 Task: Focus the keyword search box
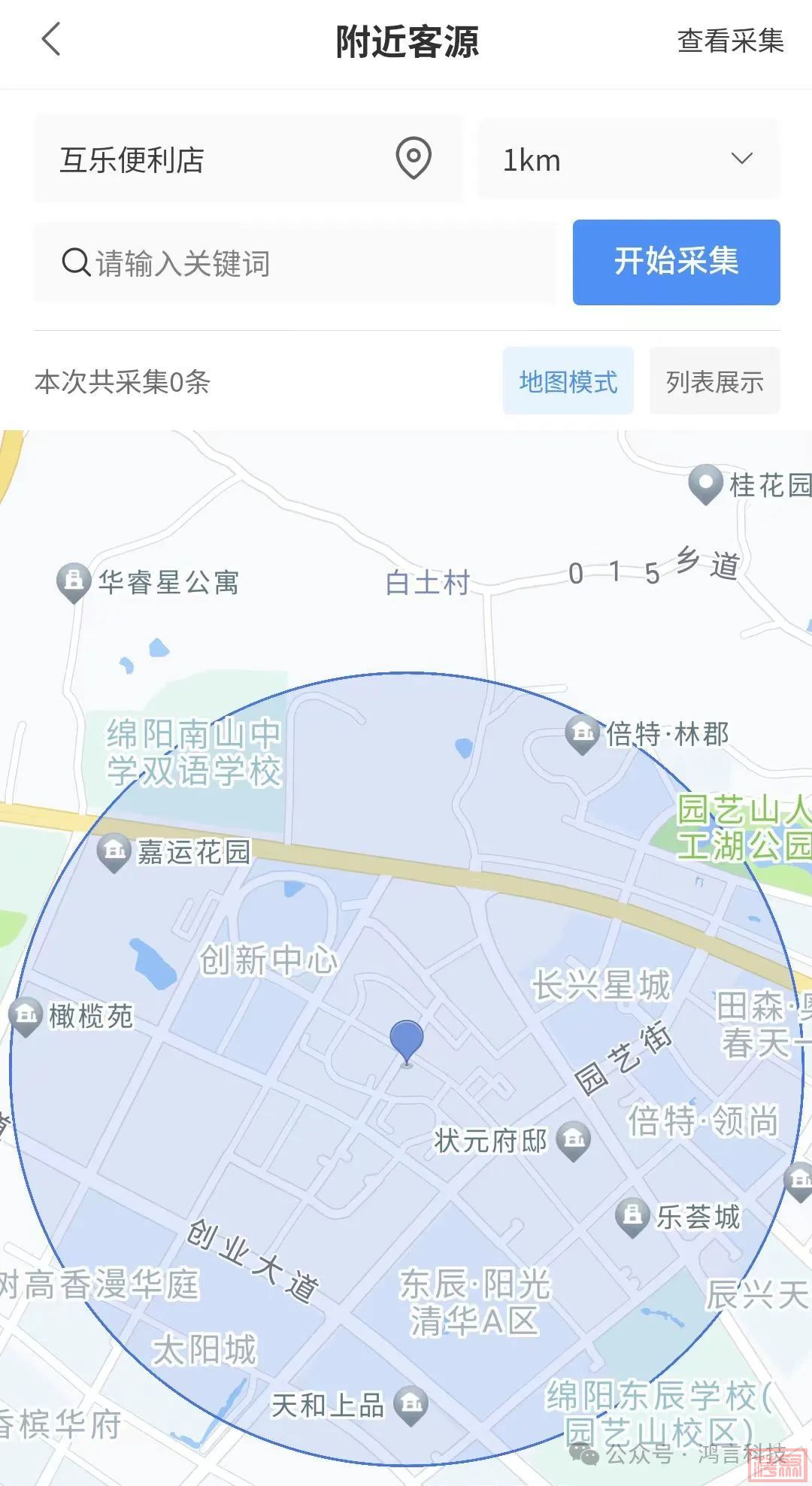tap(293, 263)
